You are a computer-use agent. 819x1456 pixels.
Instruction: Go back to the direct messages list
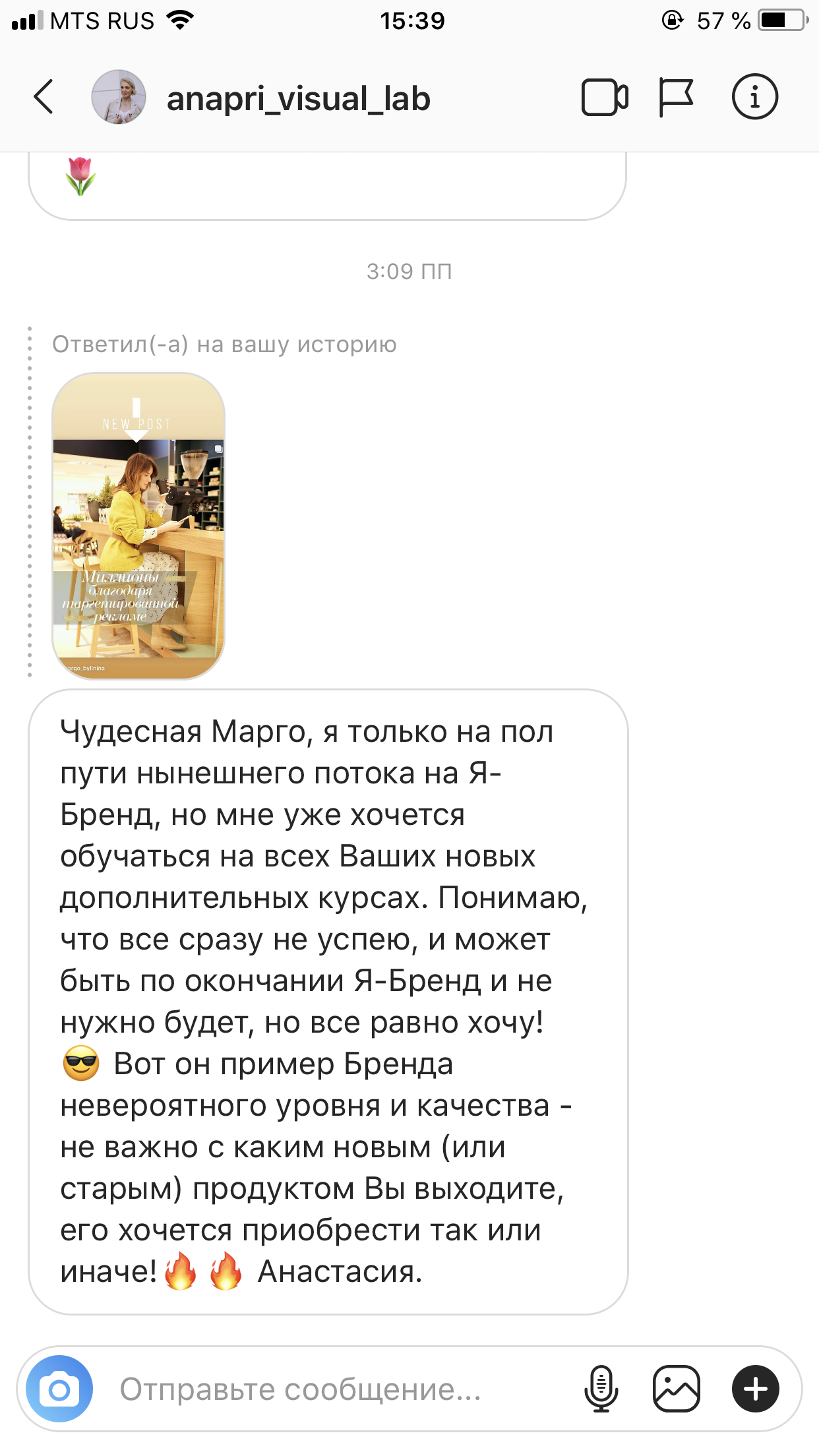(x=44, y=98)
